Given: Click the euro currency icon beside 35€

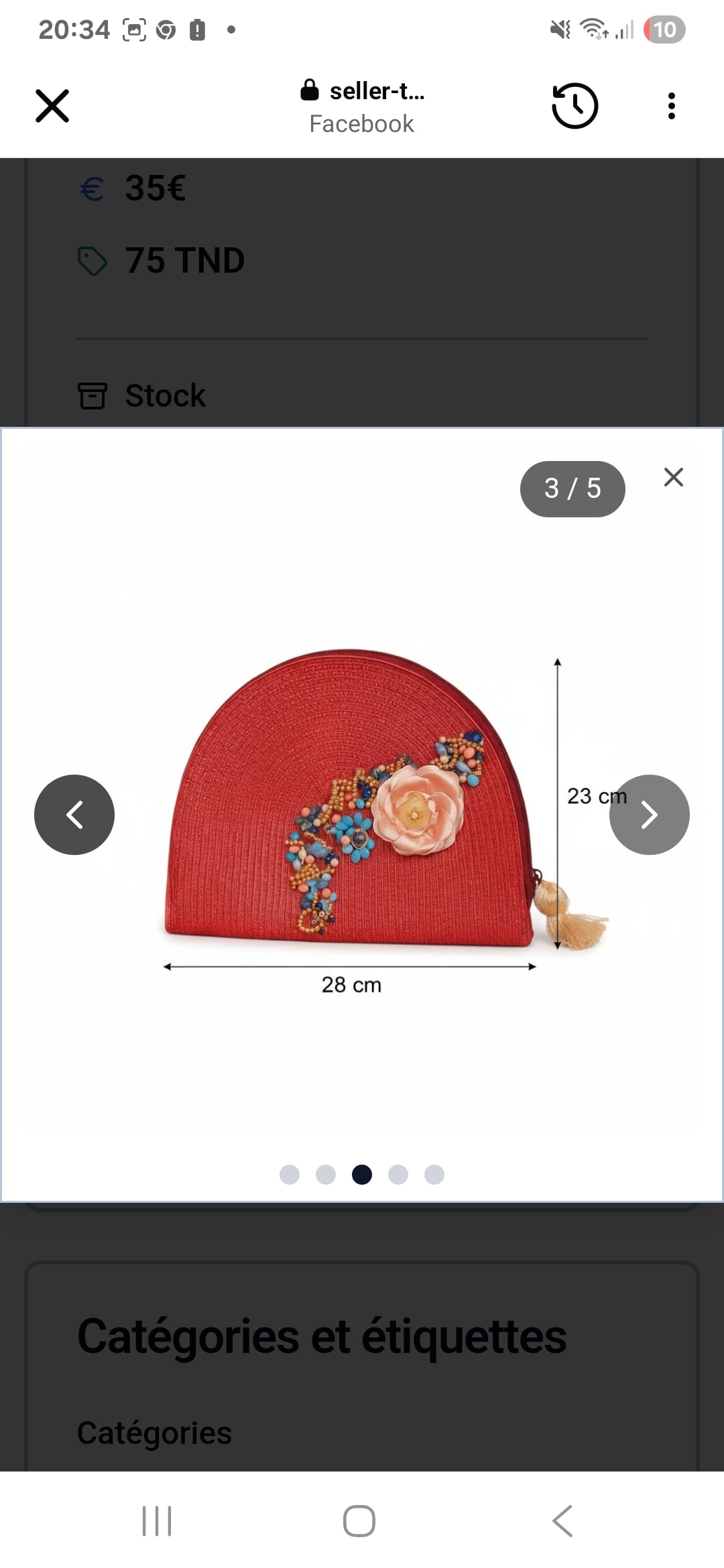Looking at the screenshot, I should click(x=93, y=190).
